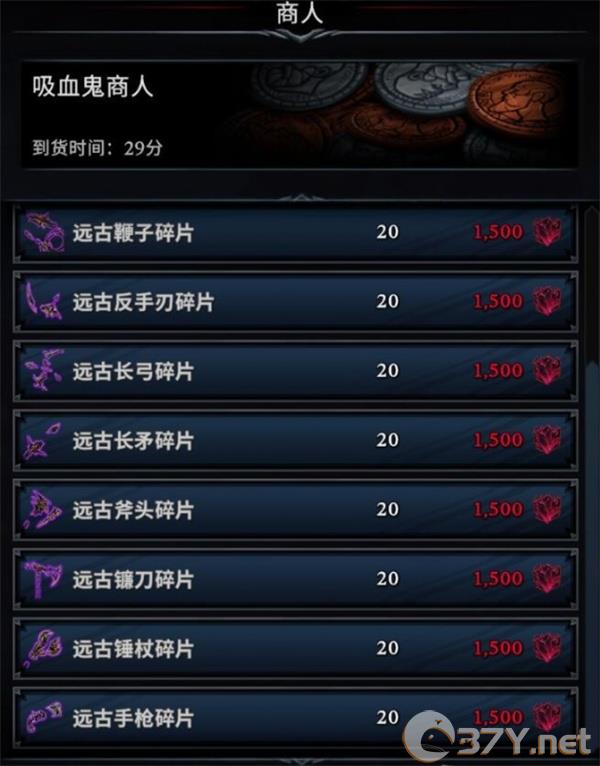The height and width of the screenshot is (766, 600).
Task: Pick the 远古镰刀碎片 item row
Action: pyautogui.click(x=295, y=579)
